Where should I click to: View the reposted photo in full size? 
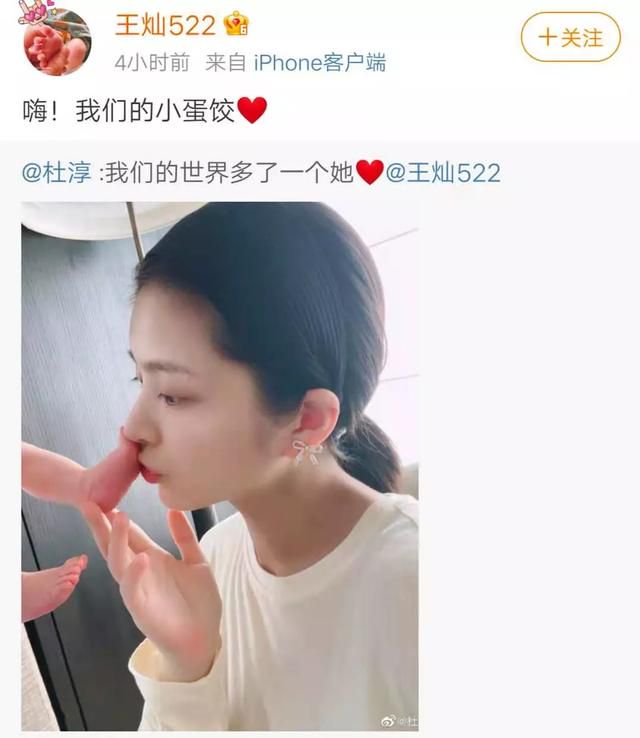coord(220,465)
